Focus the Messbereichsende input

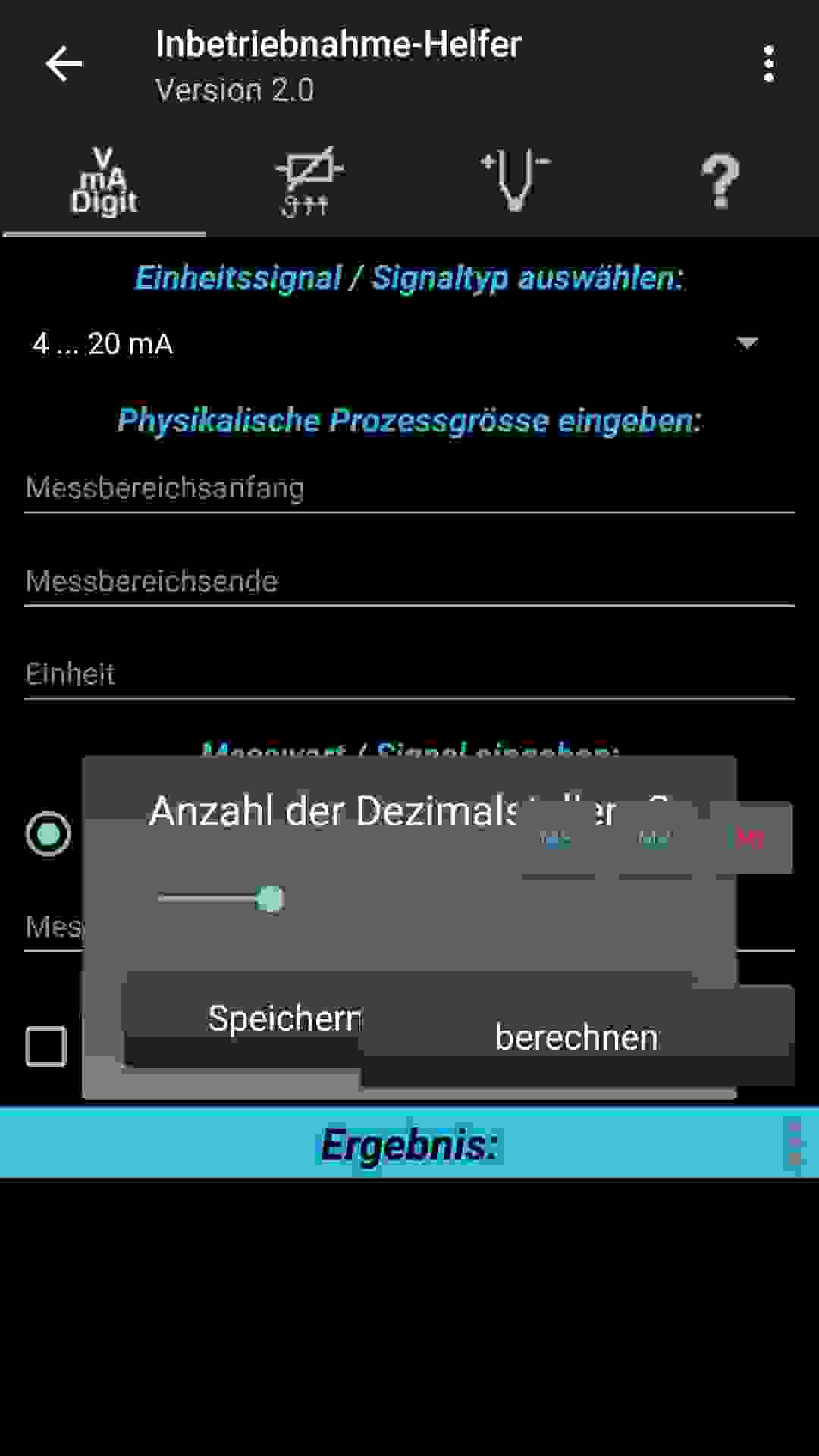409,582
